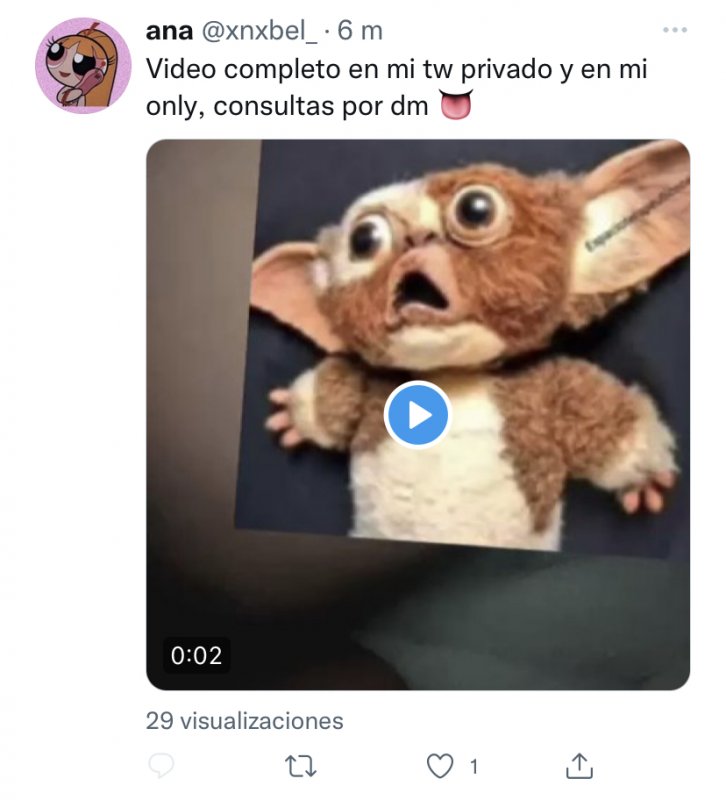Like ana's tweet
The width and height of the screenshot is (726, 800).
[440, 766]
